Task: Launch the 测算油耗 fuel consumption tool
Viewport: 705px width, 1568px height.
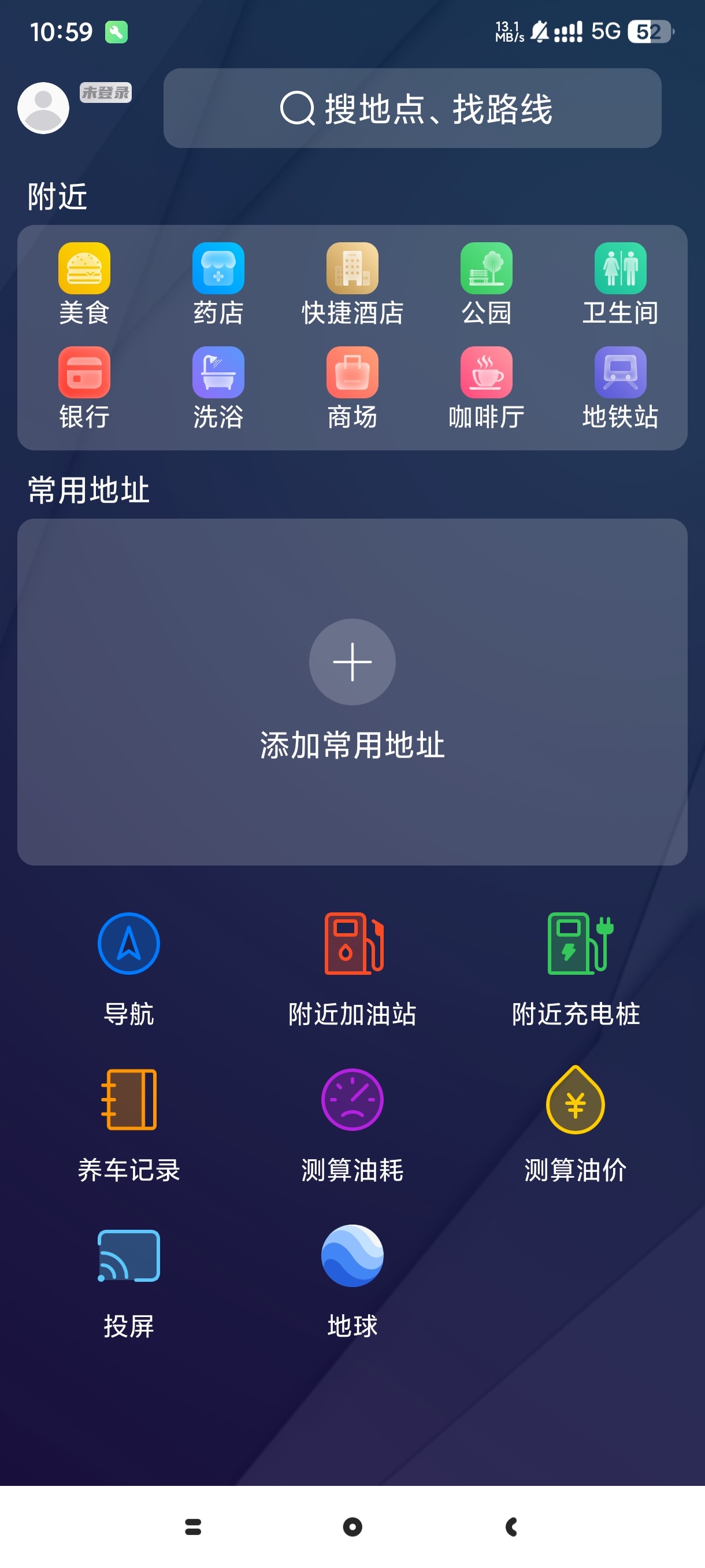Action: pyautogui.click(x=352, y=1123)
